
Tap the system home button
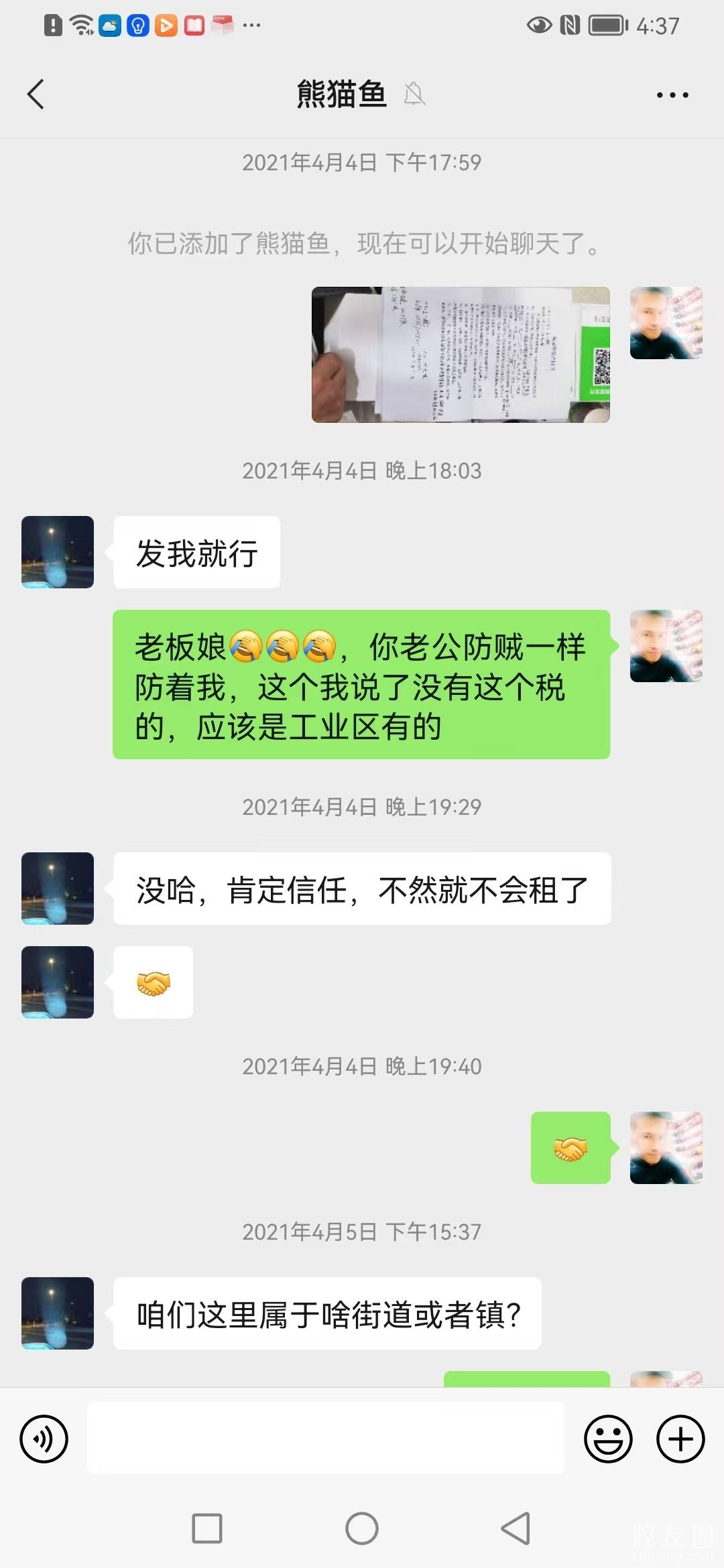pos(362,1528)
